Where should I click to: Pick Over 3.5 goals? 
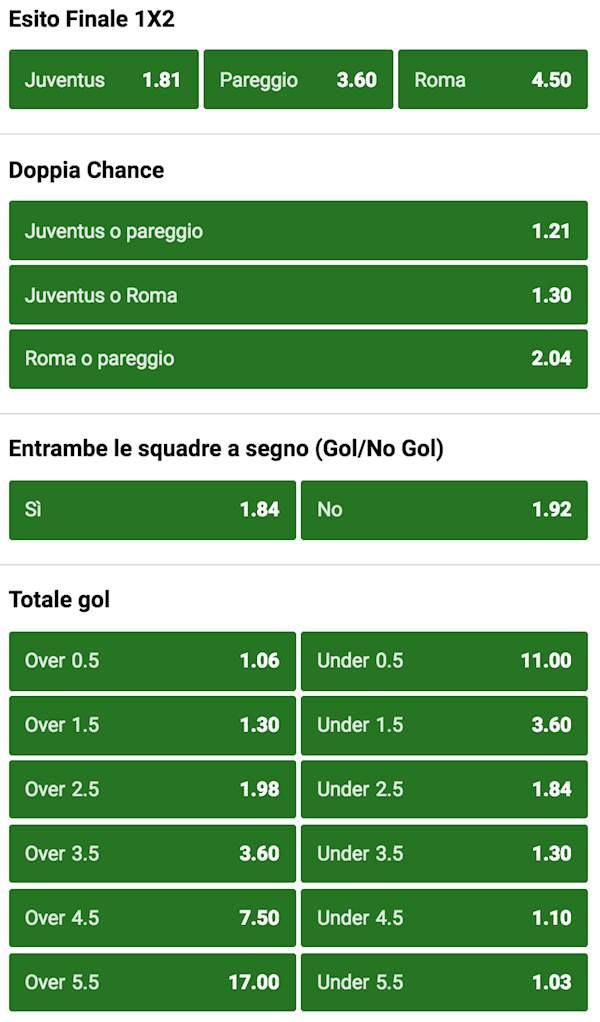(x=152, y=853)
